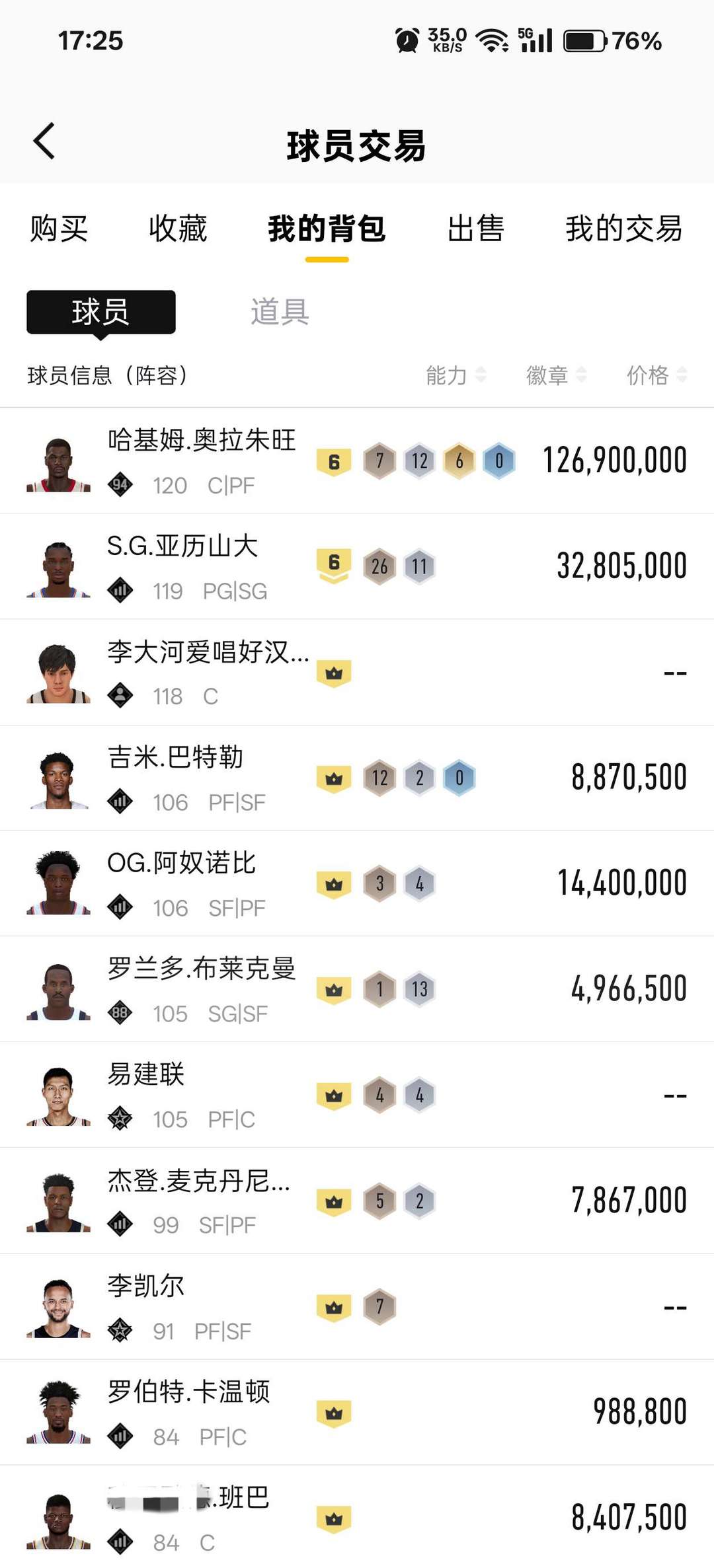The image size is (714, 1568).
Task: Go back using the top-left arrow
Action: point(44,141)
